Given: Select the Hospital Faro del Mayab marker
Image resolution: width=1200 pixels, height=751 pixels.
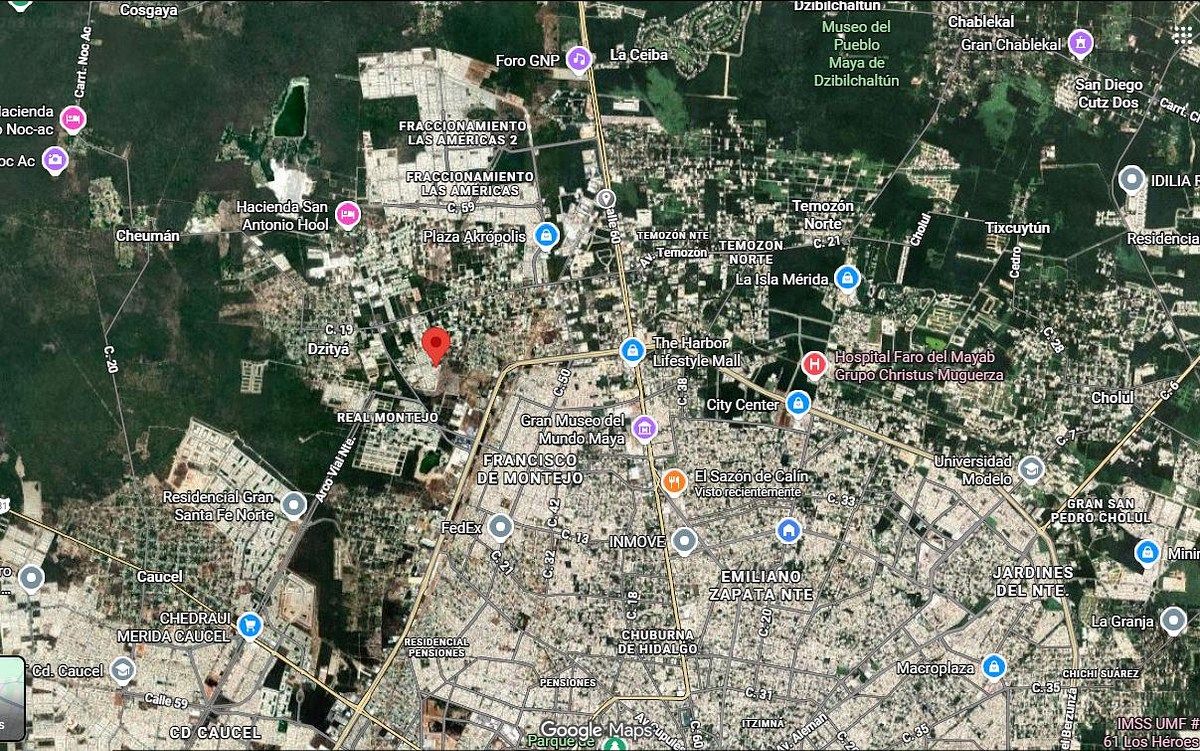Looking at the screenshot, I should (814, 365).
